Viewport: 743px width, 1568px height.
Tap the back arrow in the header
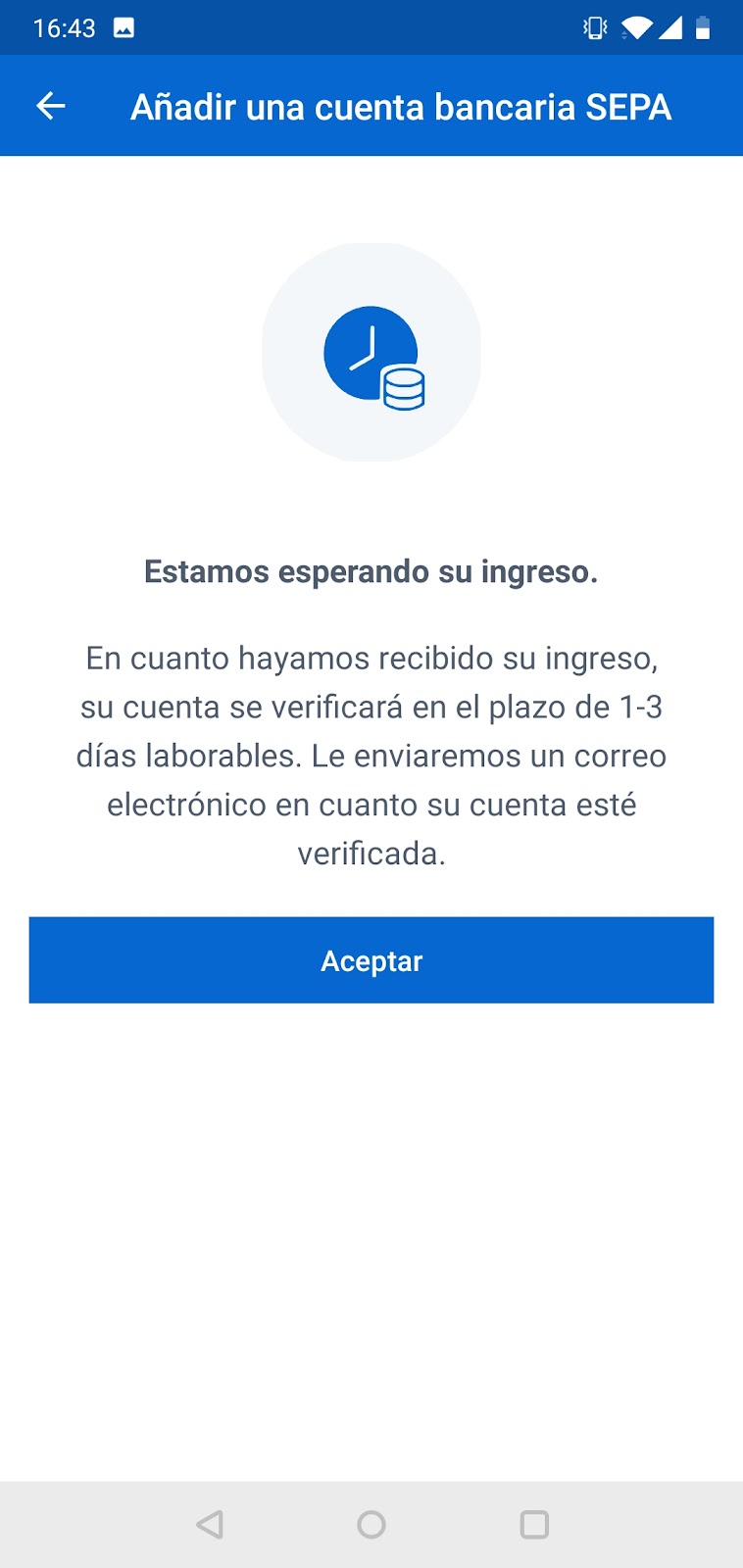click(x=51, y=106)
